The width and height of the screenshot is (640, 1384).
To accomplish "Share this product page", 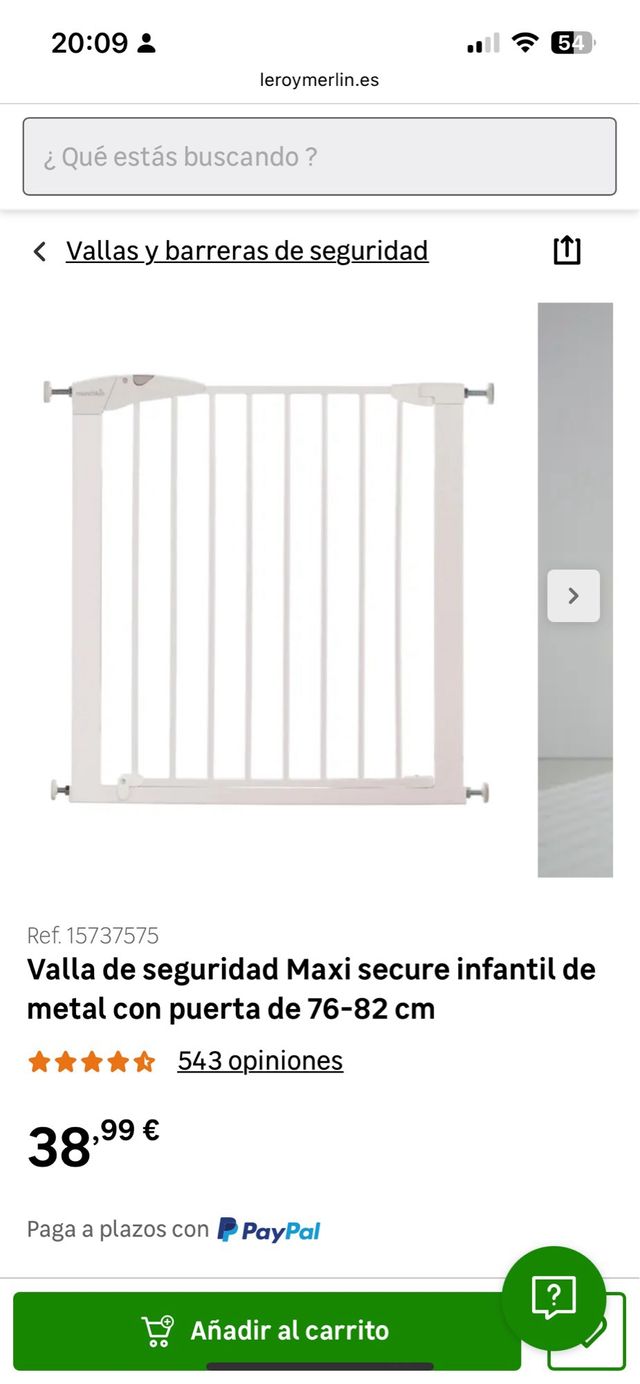I will (567, 250).
